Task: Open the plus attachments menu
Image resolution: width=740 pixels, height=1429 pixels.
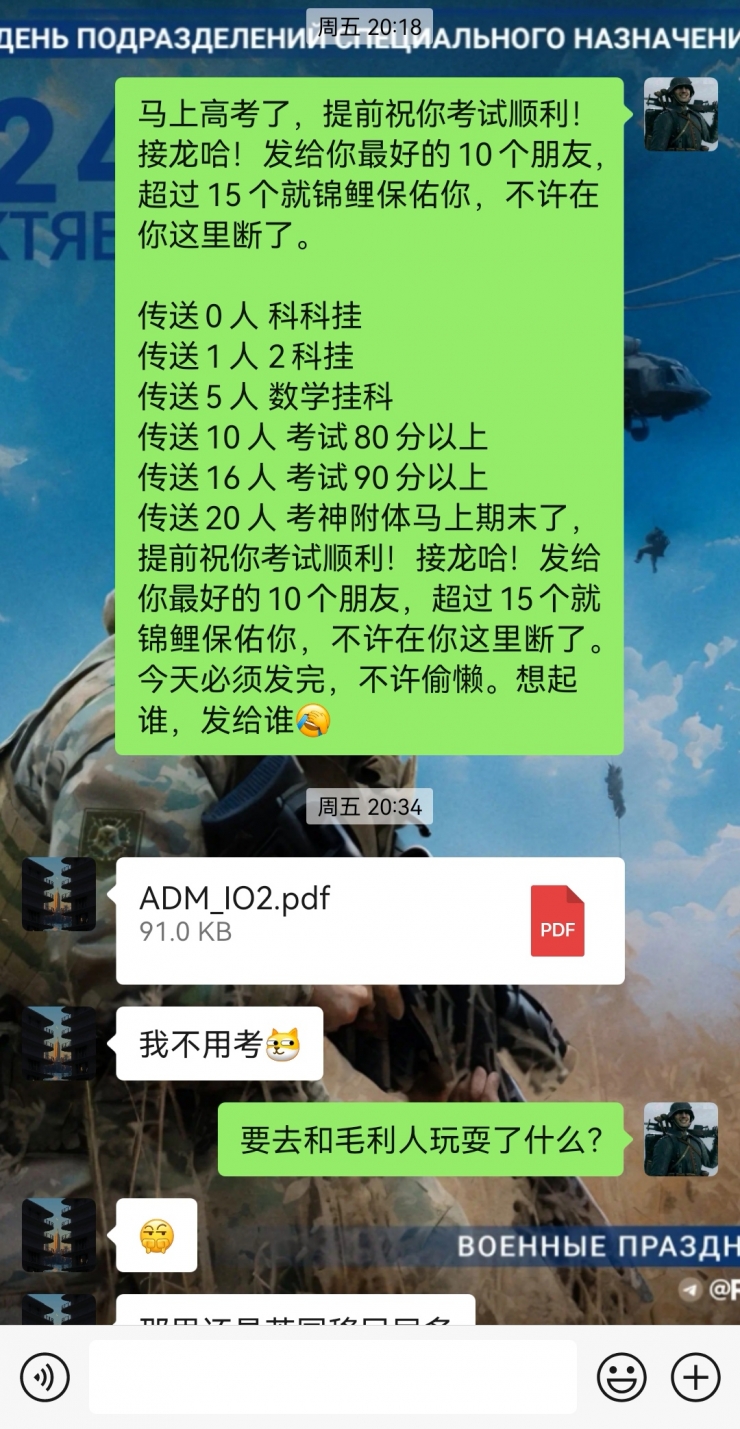Action: pos(695,1377)
